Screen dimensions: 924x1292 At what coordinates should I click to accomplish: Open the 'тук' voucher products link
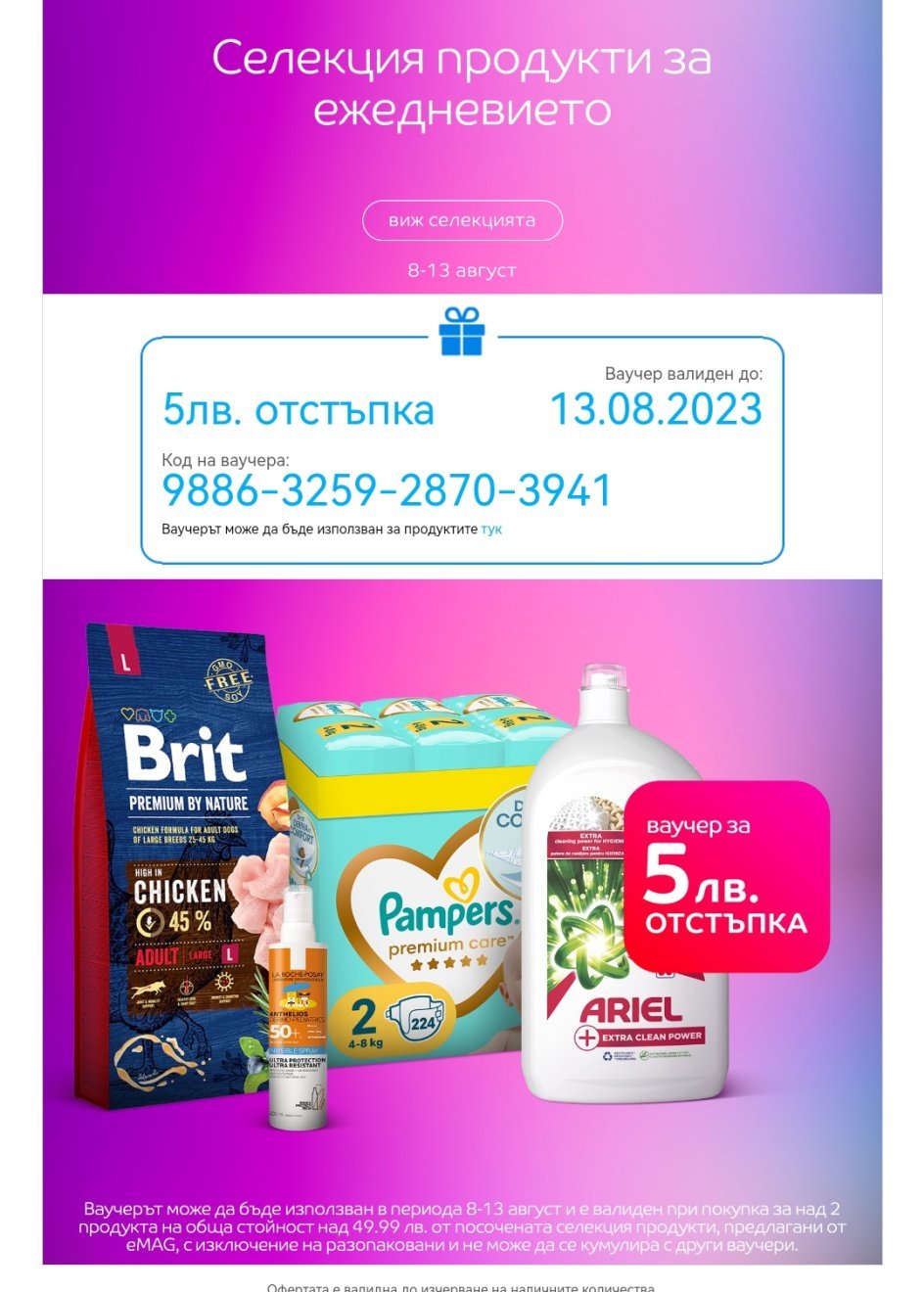(491, 529)
